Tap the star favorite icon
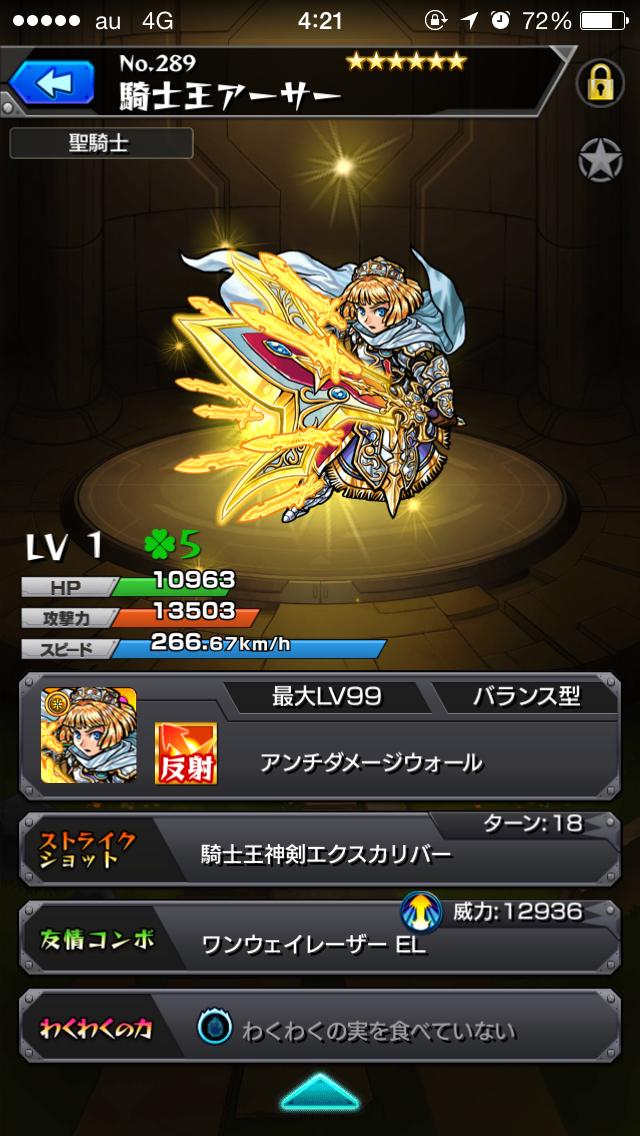The image size is (640, 1136). pyautogui.click(x=599, y=160)
